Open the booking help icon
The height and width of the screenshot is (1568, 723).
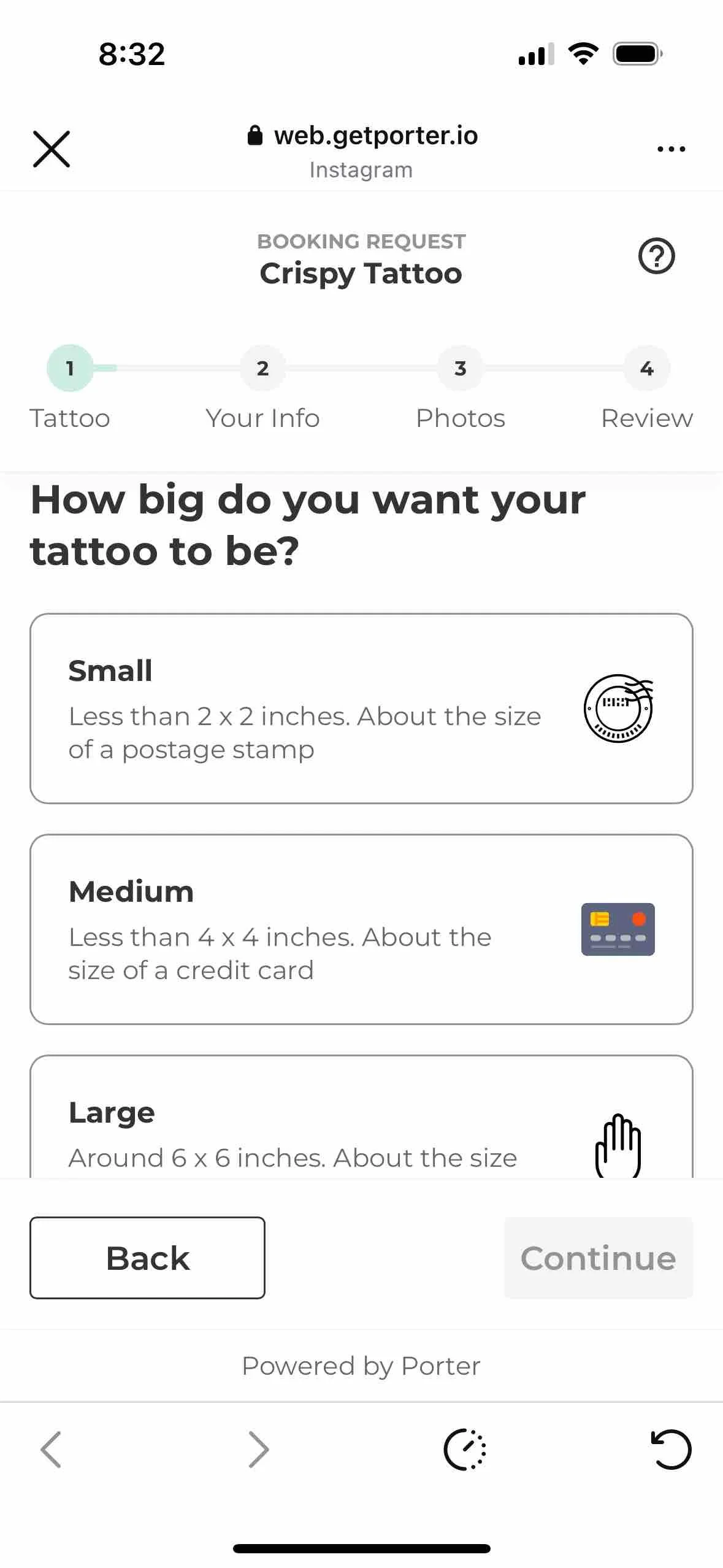pos(656,256)
